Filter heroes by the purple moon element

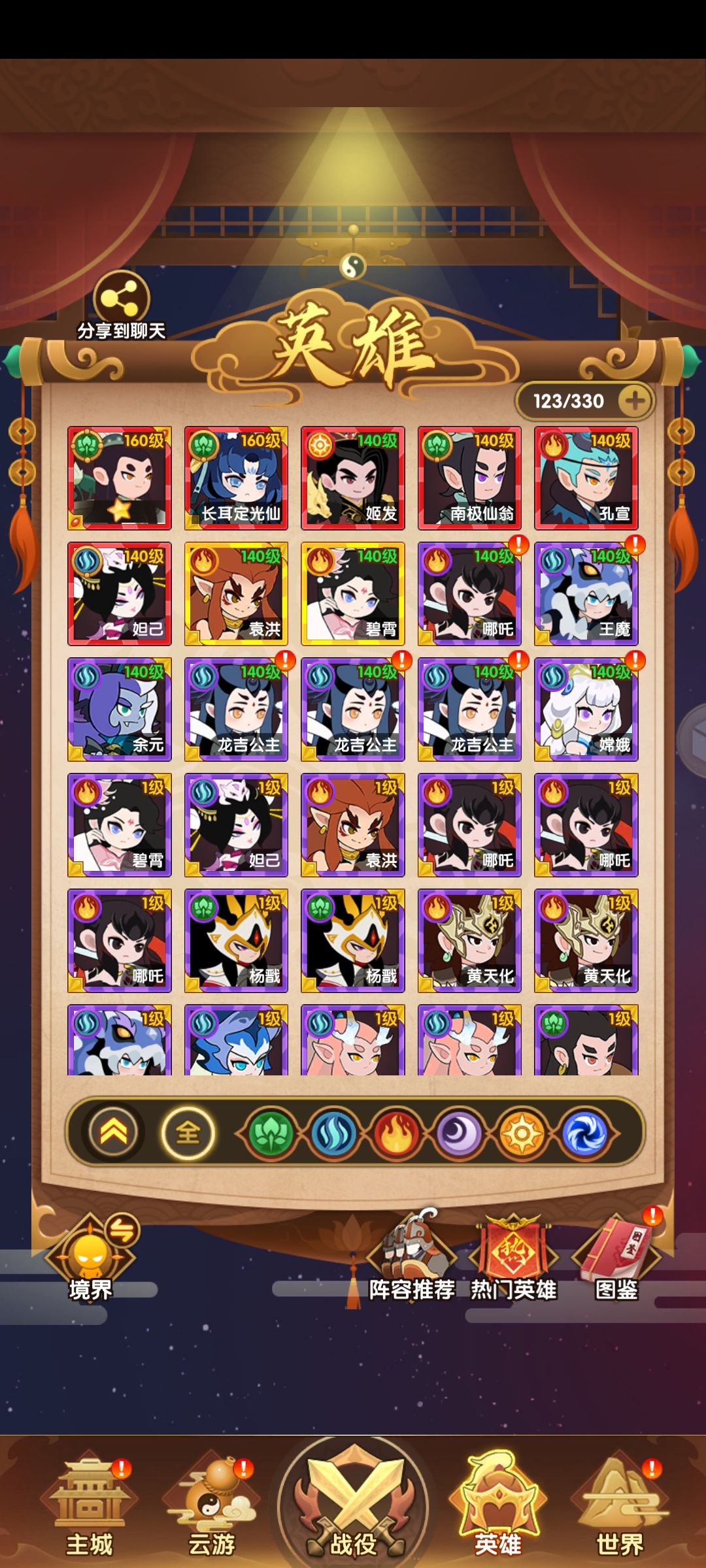[459, 1132]
